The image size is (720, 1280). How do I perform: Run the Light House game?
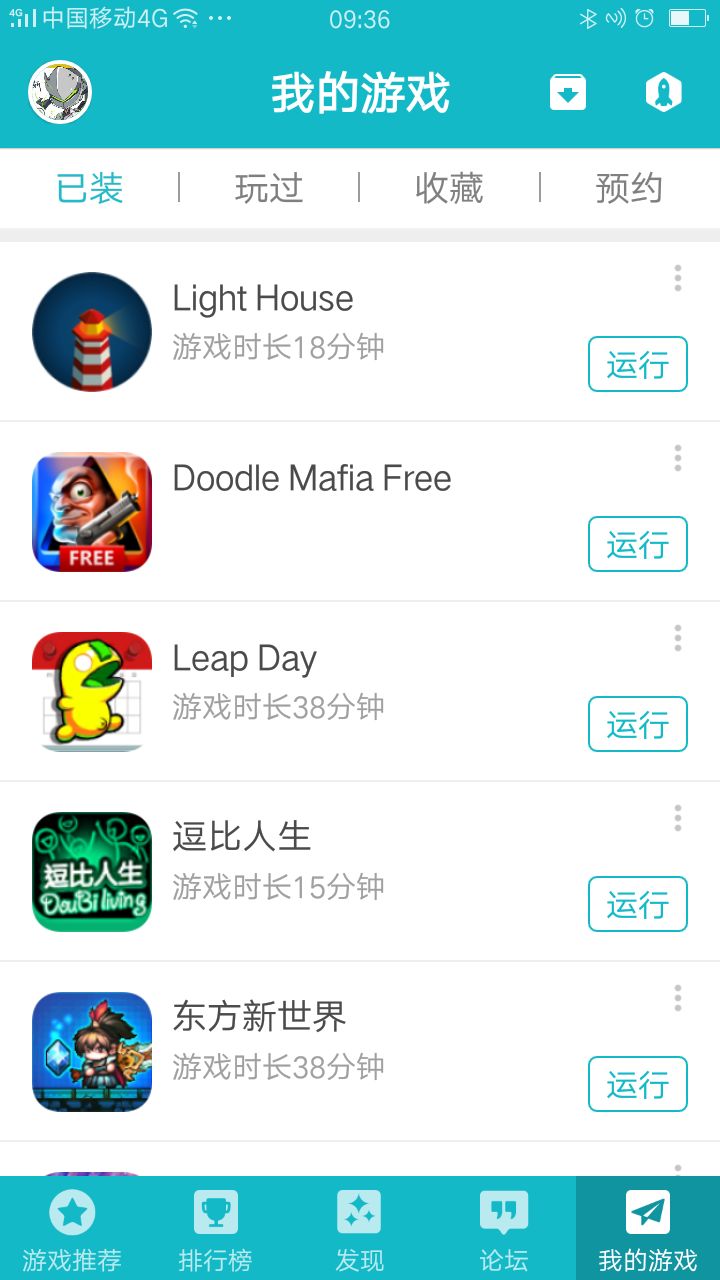pyautogui.click(x=637, y=364)
